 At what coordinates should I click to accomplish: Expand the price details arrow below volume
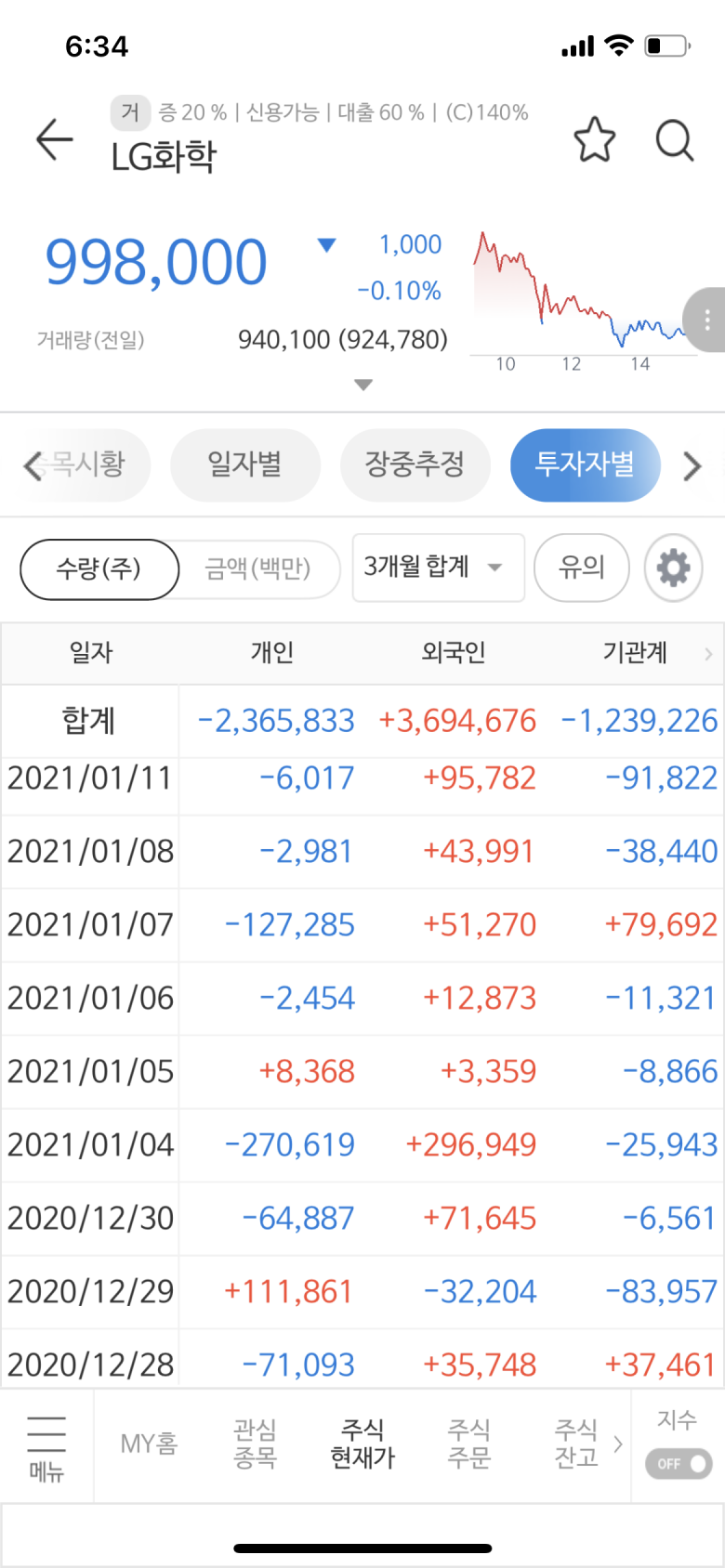[363, 385]
